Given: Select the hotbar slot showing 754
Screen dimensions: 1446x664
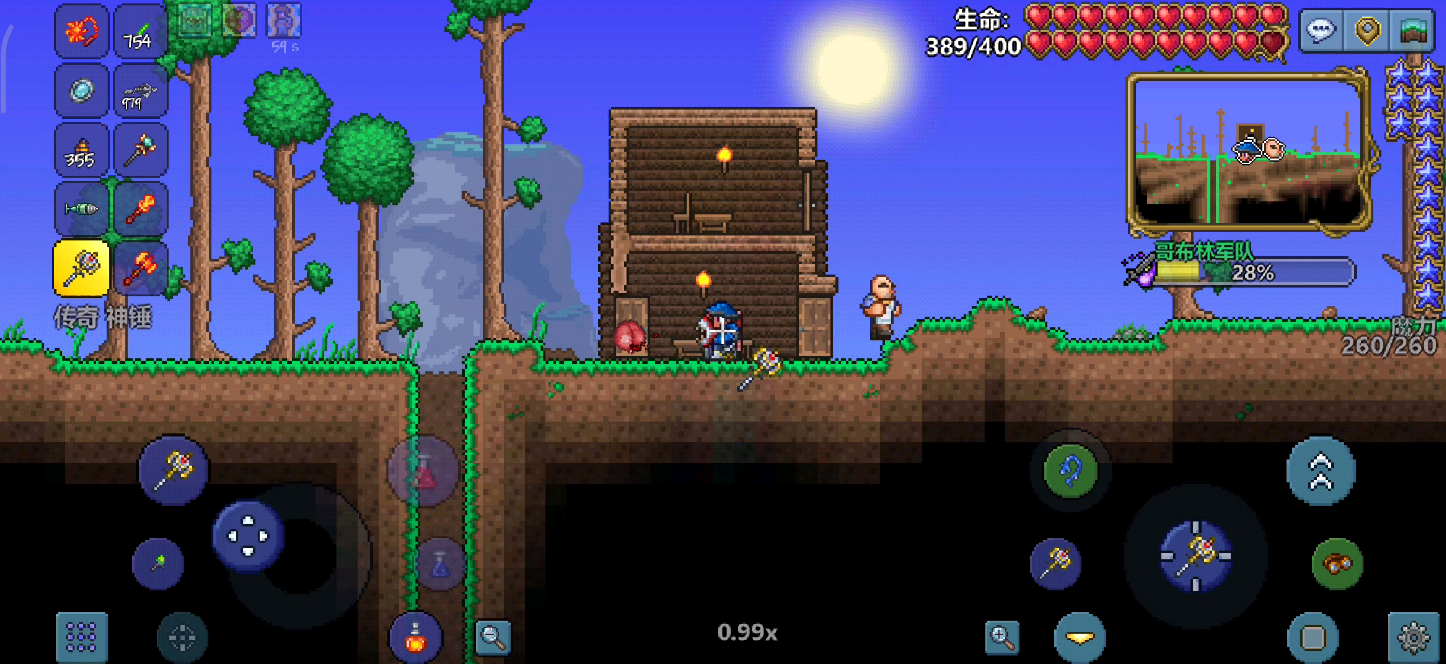Looking at the screenshot, I should click(x=140, y=32).
